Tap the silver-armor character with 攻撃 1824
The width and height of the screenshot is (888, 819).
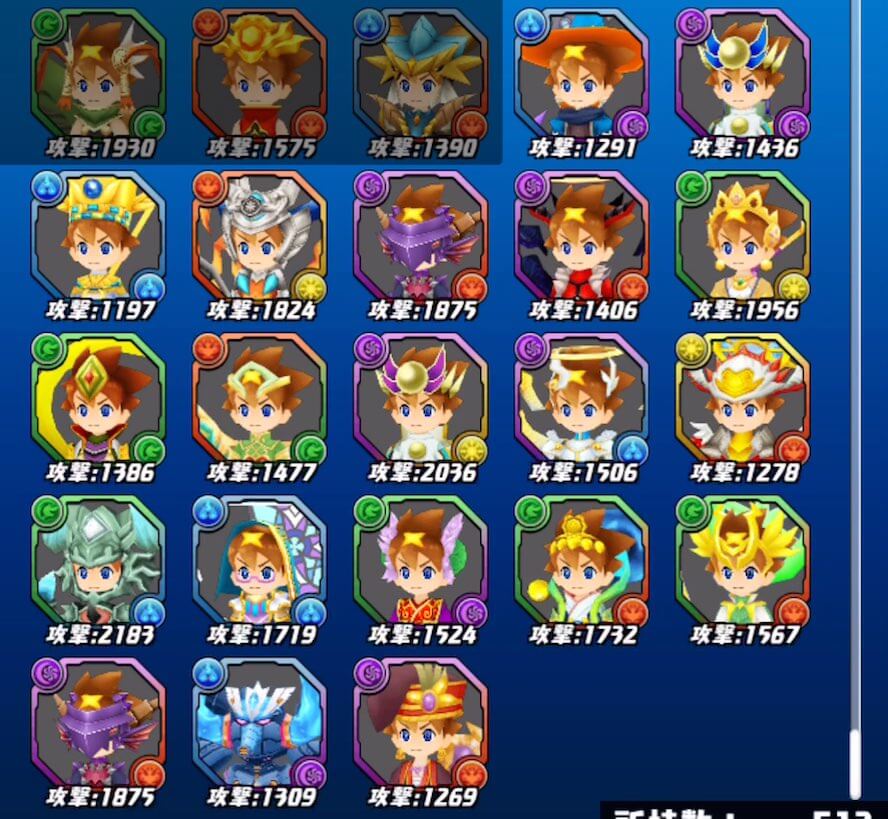259,237
